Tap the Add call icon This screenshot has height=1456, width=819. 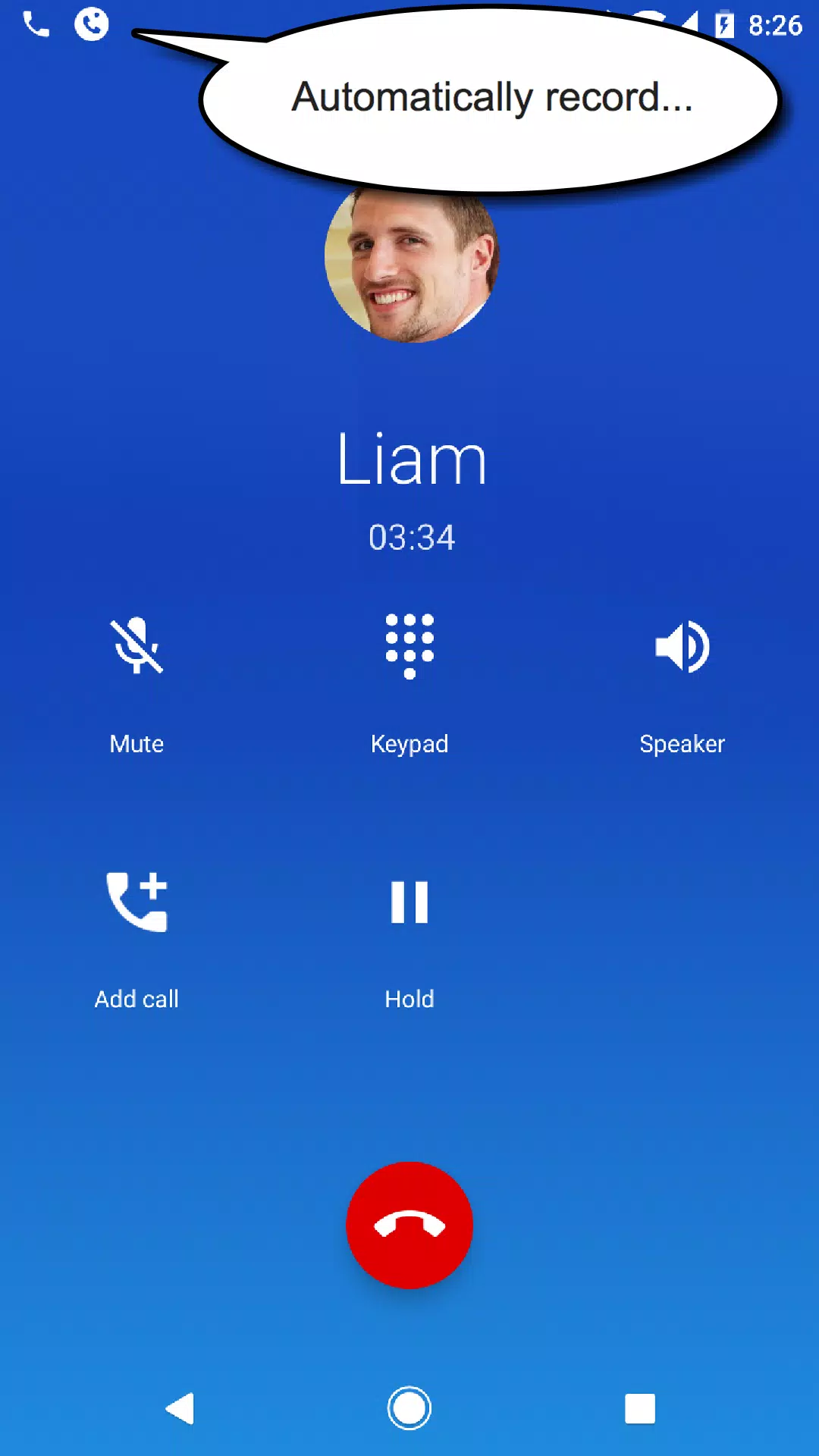pos(136,902)
